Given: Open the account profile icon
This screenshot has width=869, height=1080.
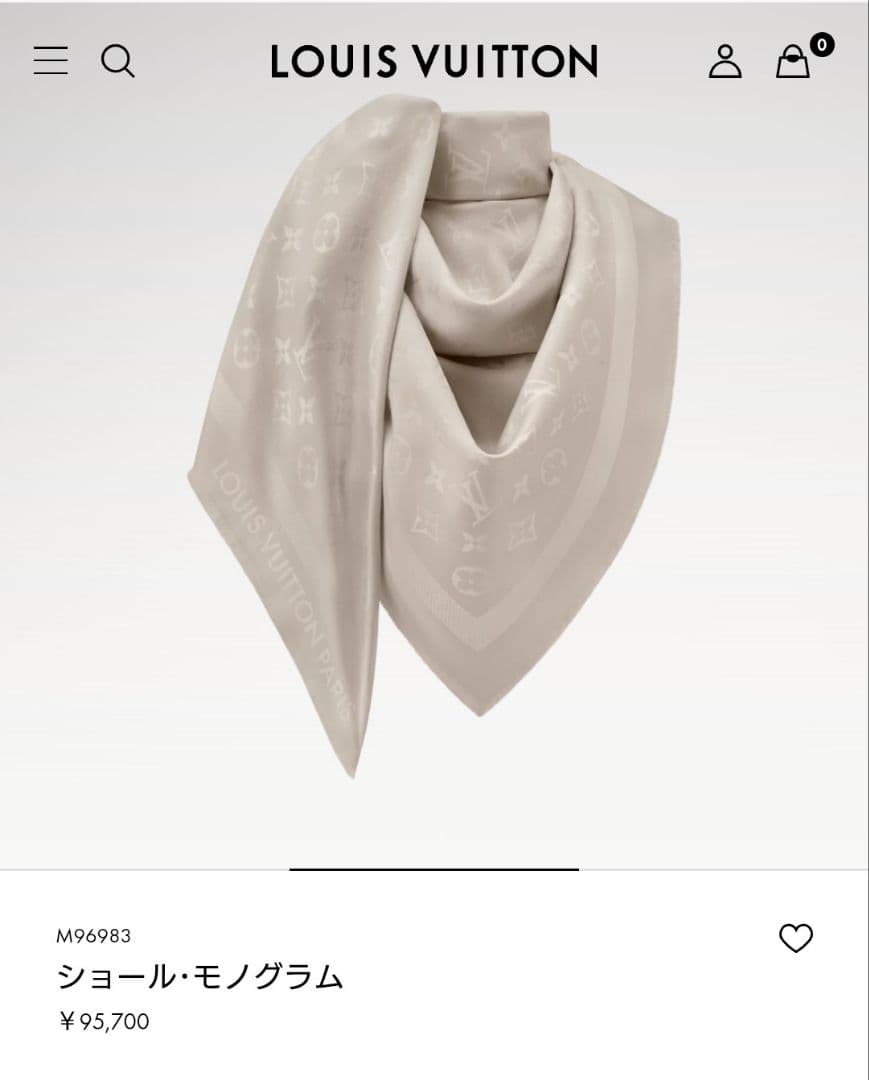Looking at the screenshot, I should tap(725, 61).
